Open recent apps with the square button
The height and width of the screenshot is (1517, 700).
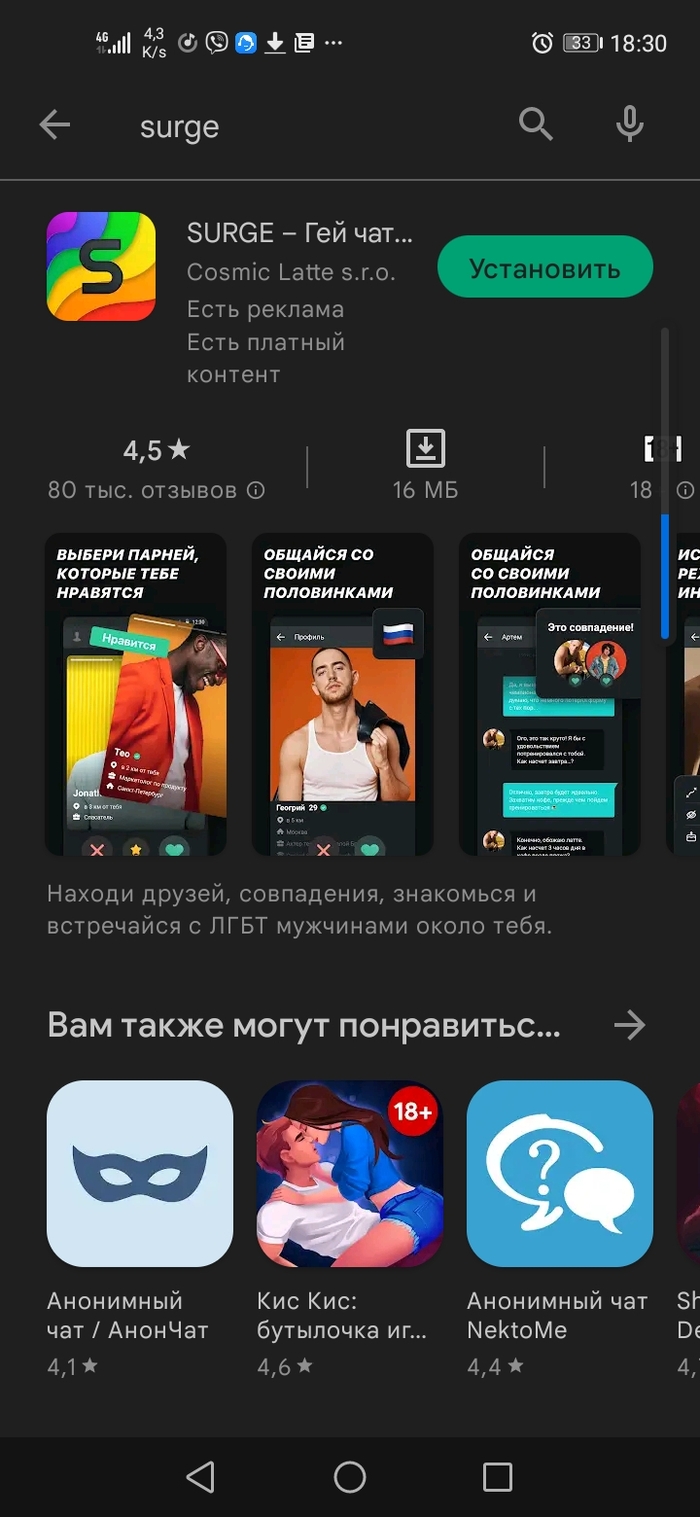pos(497,1476)
